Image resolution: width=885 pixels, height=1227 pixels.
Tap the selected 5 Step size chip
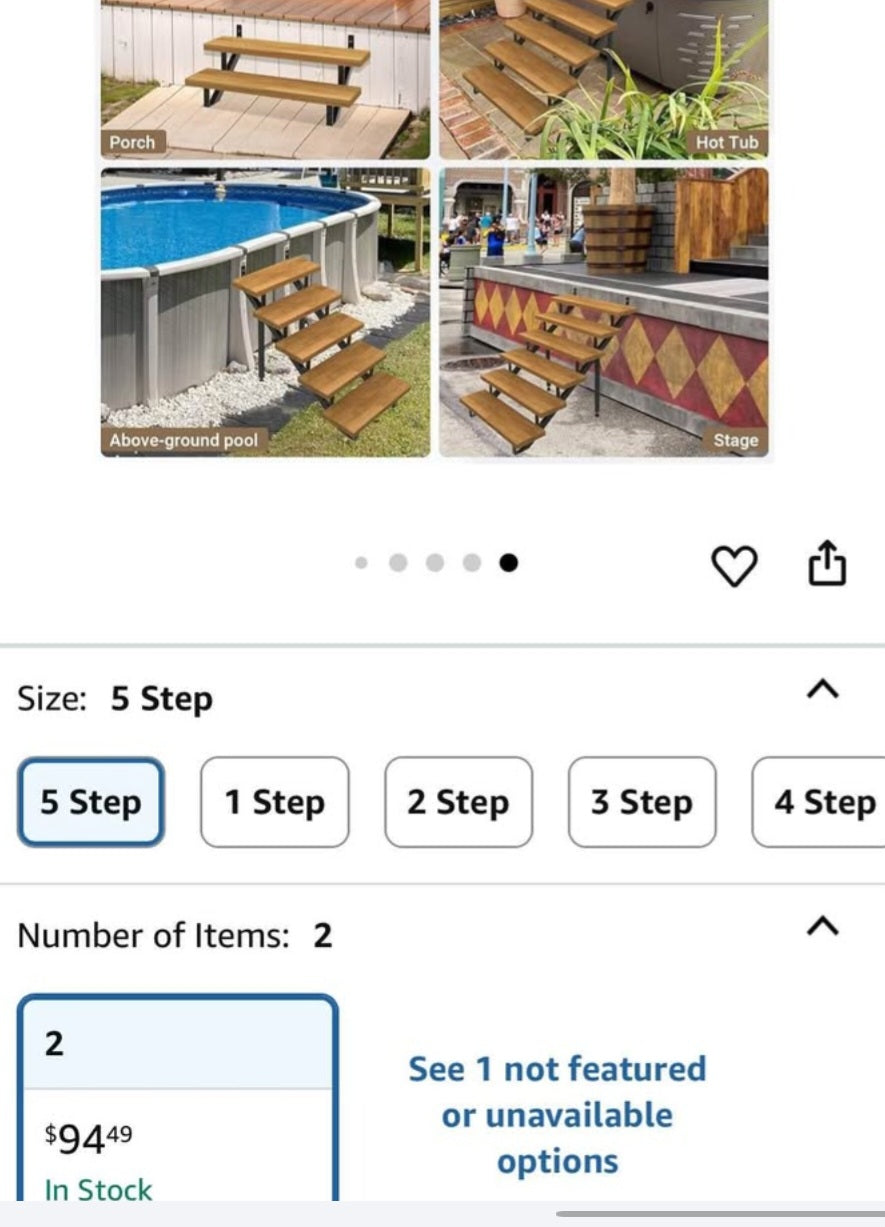click(x=91, y=802)
